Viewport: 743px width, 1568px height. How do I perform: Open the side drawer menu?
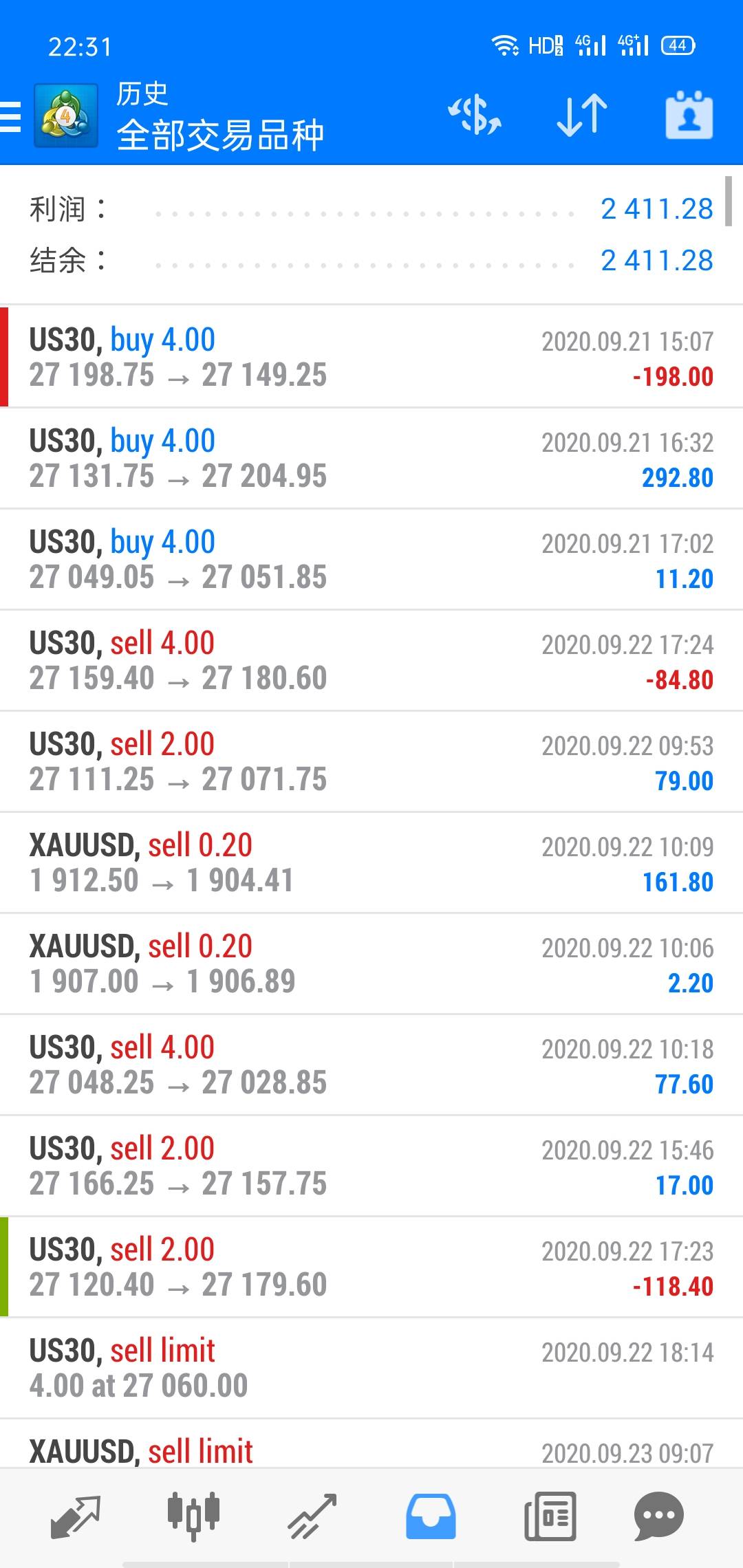[11, 116]
